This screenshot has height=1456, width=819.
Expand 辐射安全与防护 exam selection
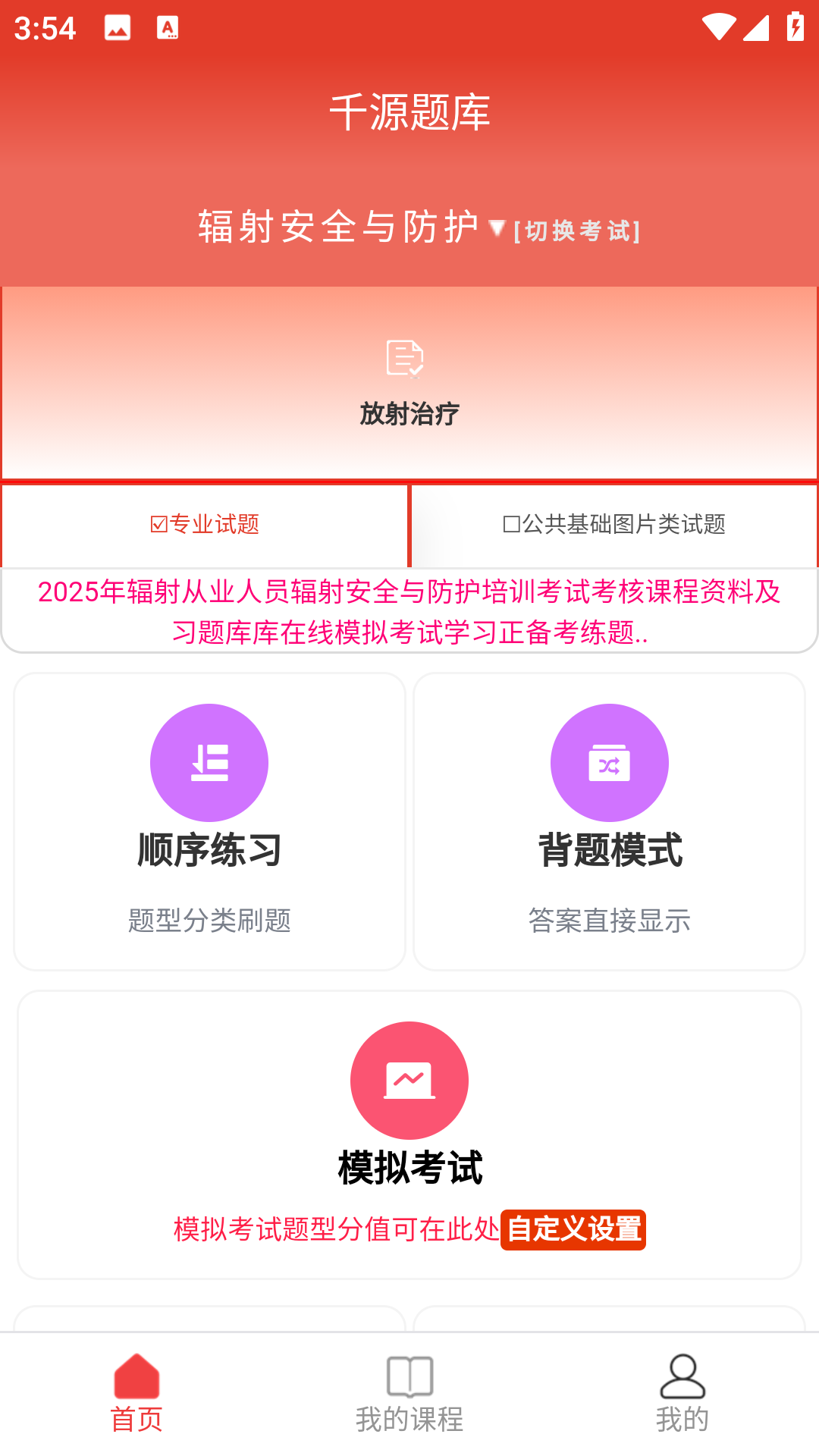click(x=340, y=224)
